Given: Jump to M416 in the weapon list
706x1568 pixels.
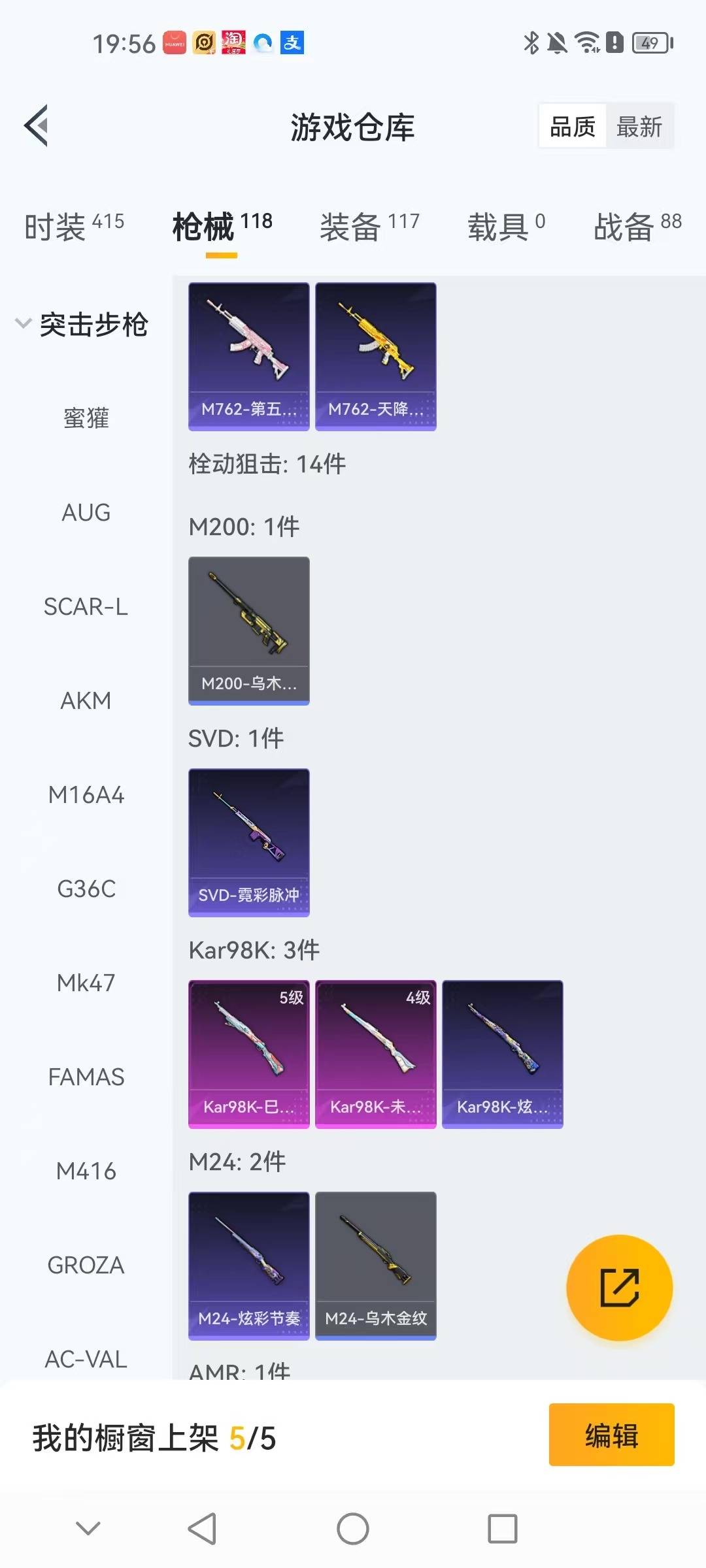Looking at the screenshot, I should pos(86,1171).
